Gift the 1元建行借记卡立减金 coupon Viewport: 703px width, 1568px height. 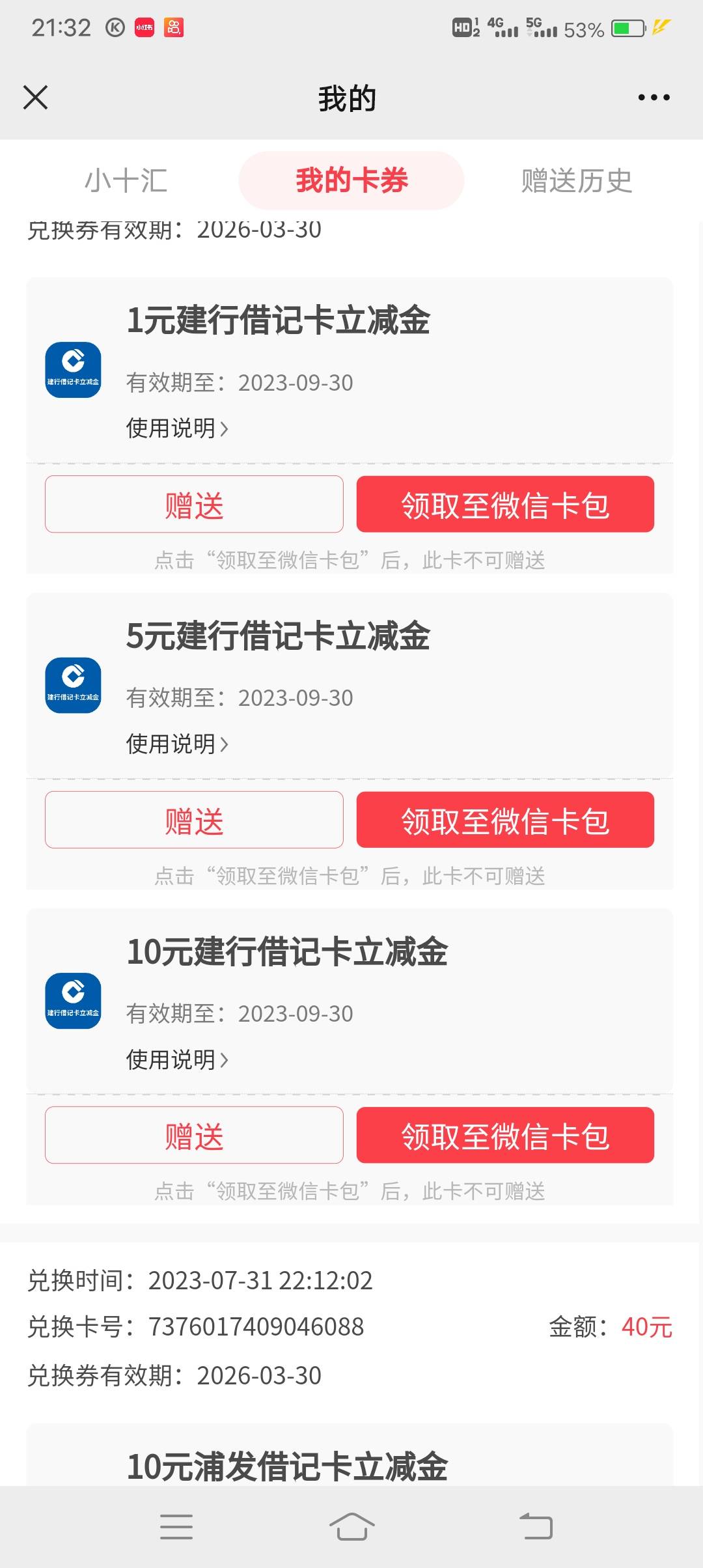(194, 505)
